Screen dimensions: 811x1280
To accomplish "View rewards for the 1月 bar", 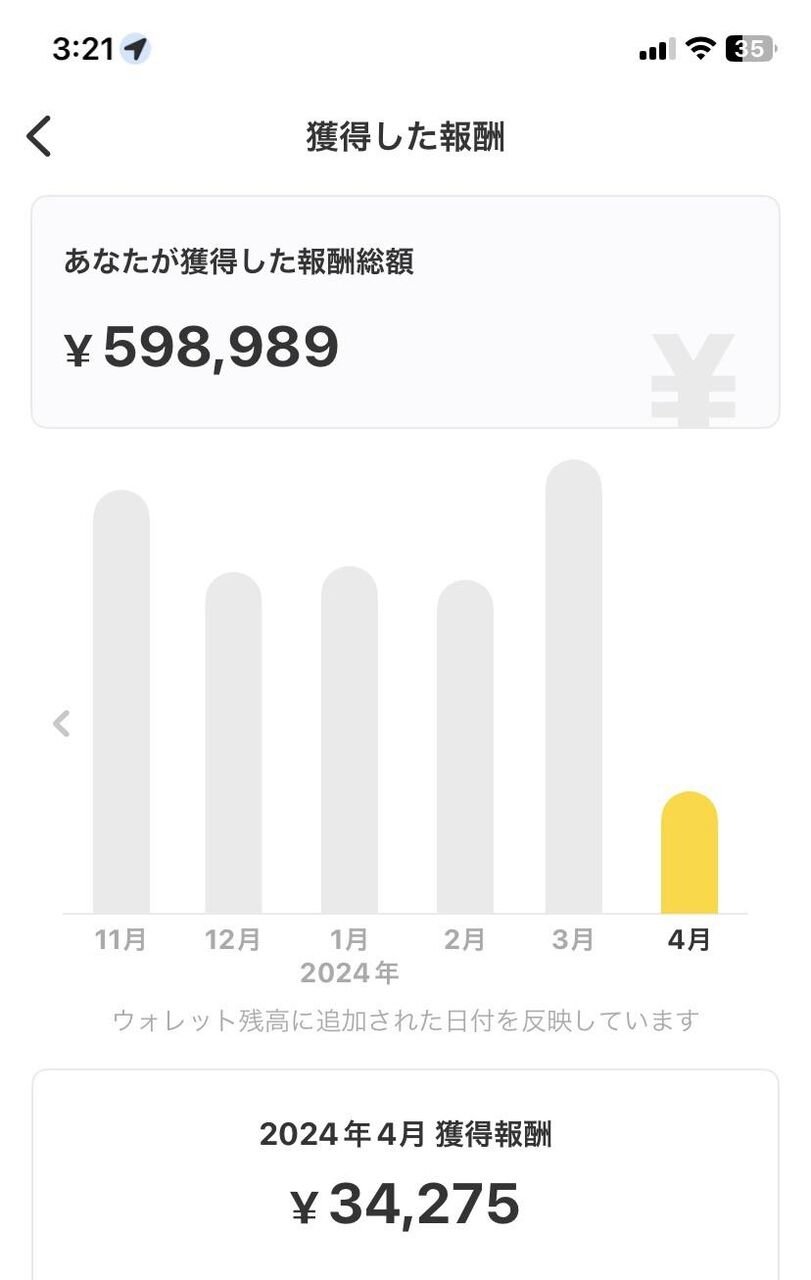I will click(x=349, y=740).
